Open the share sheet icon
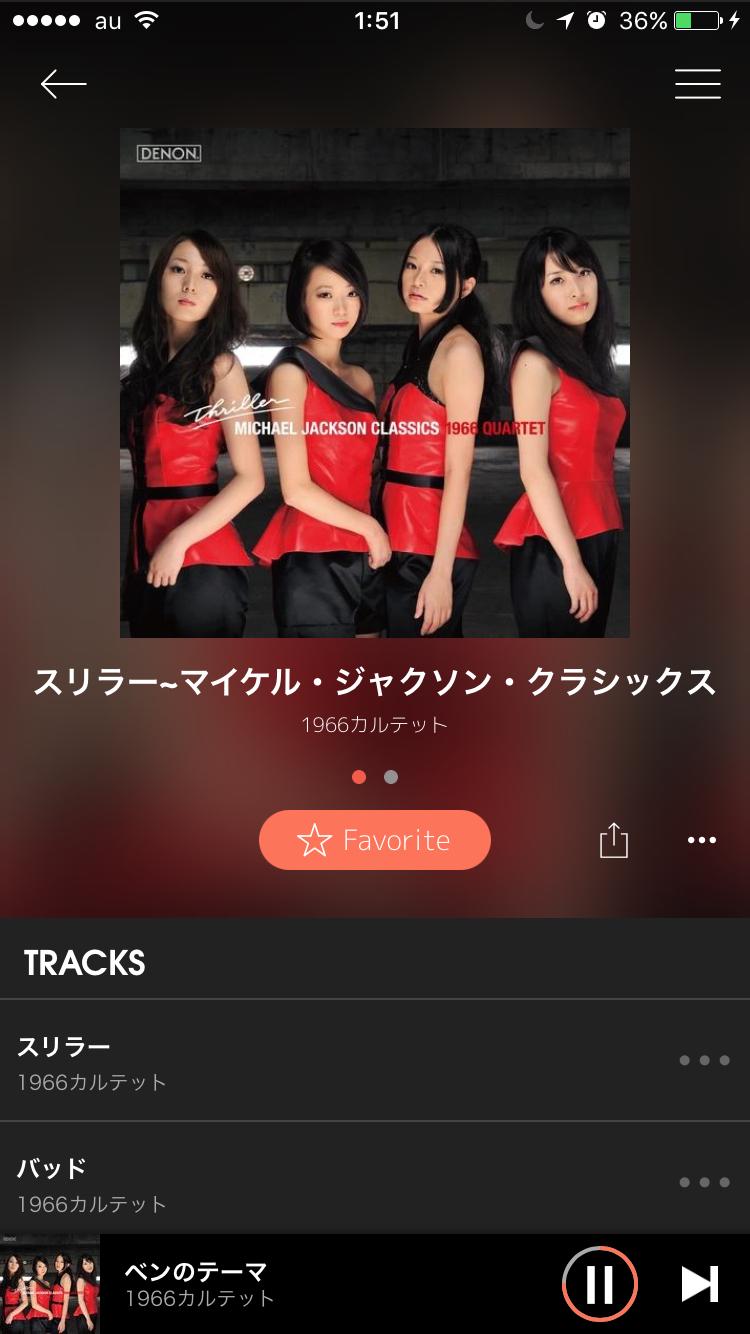 click(x=614, y=840)
